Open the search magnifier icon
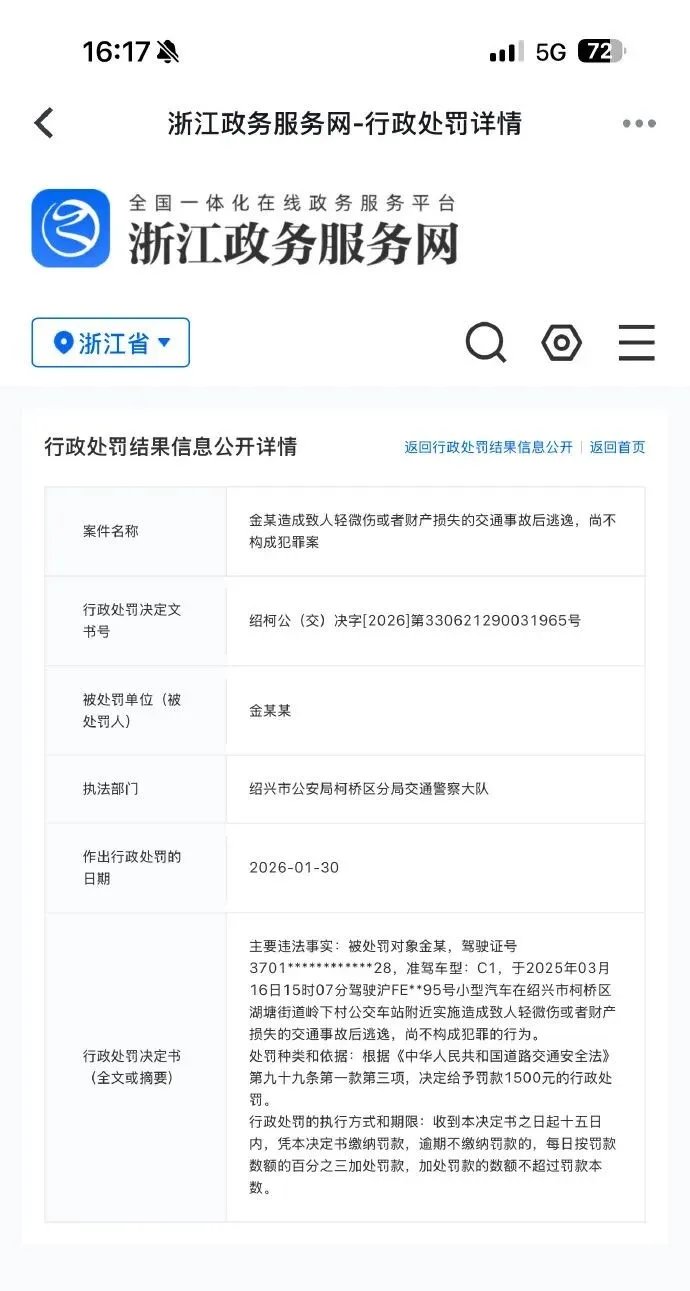 click(x=486, y=343)
